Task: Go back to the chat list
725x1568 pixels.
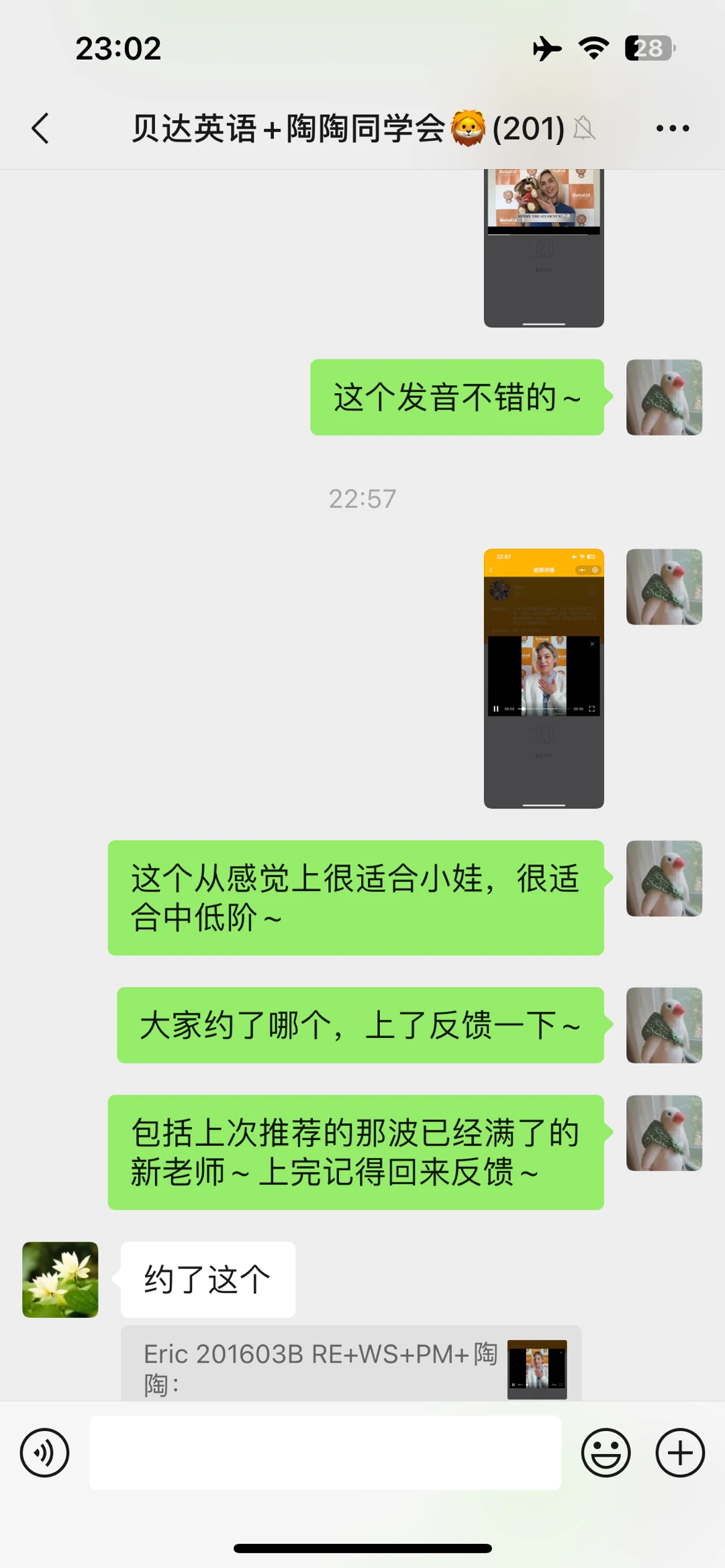Action: 41,128
